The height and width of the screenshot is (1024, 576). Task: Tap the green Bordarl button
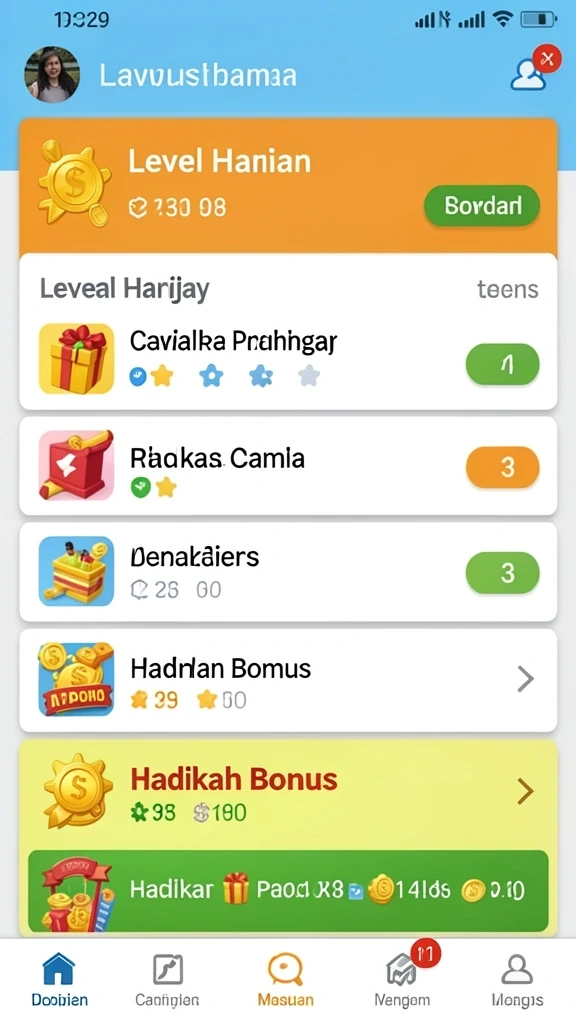click(x=482, y=206)
